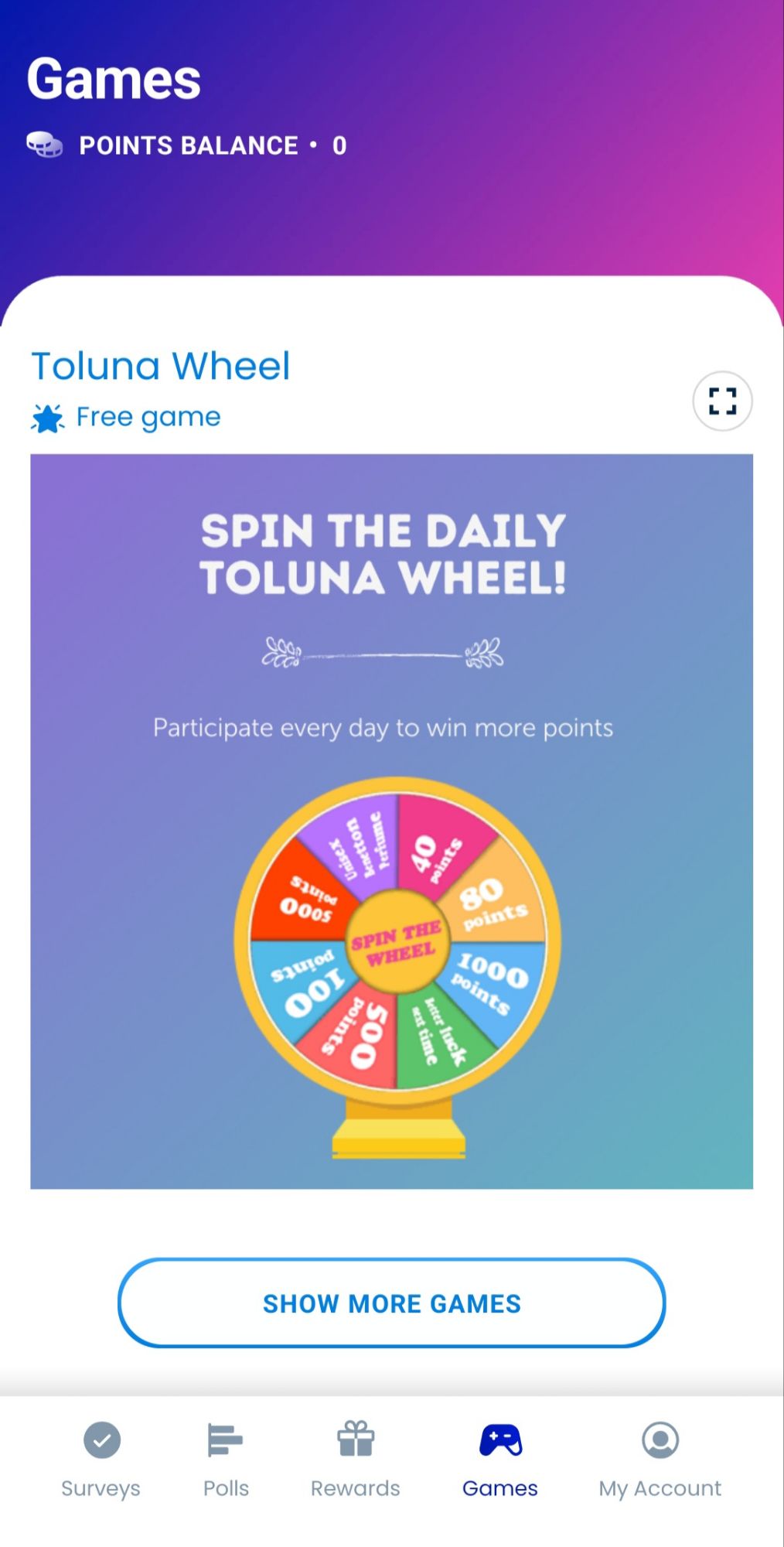Click the Free game label
The width and height of the screenshot is (784, 1547).
pyautogui.click(x=147, y=416)
